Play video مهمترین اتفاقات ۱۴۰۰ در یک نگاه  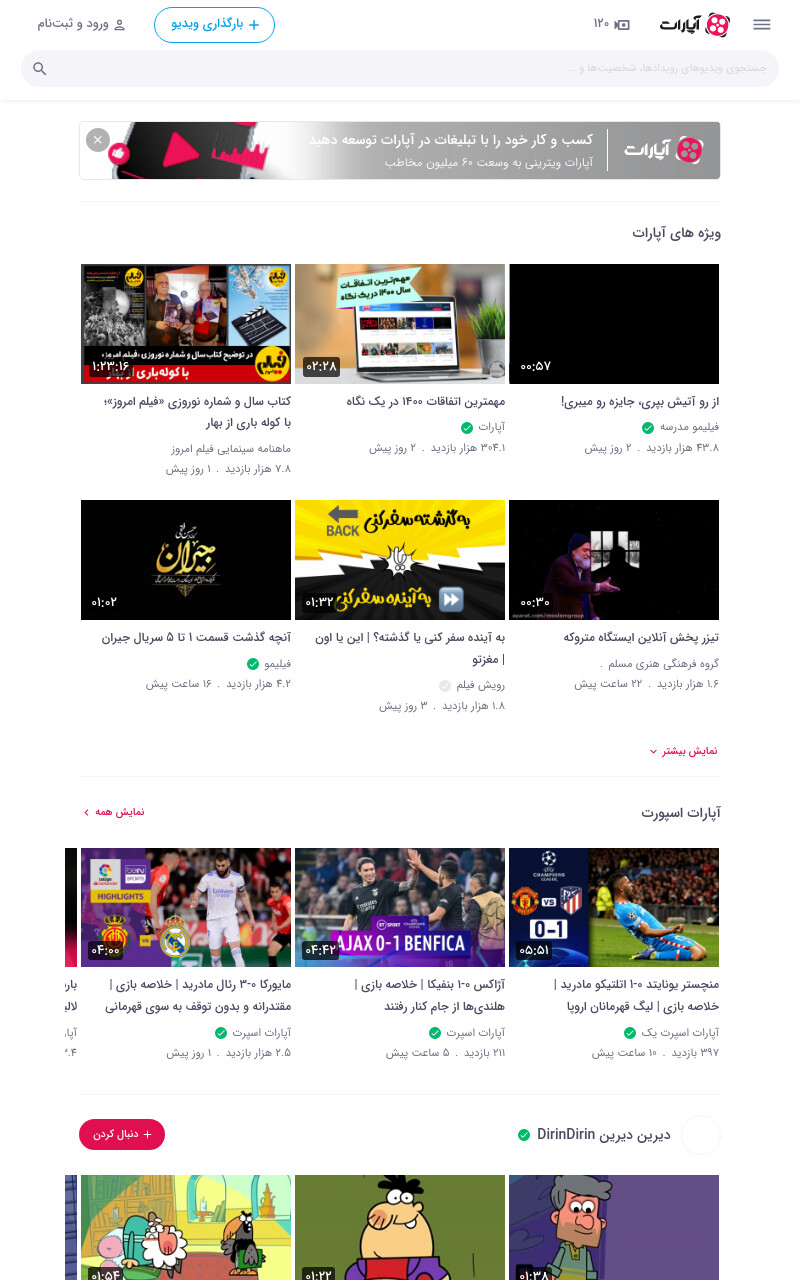(400, 324)
